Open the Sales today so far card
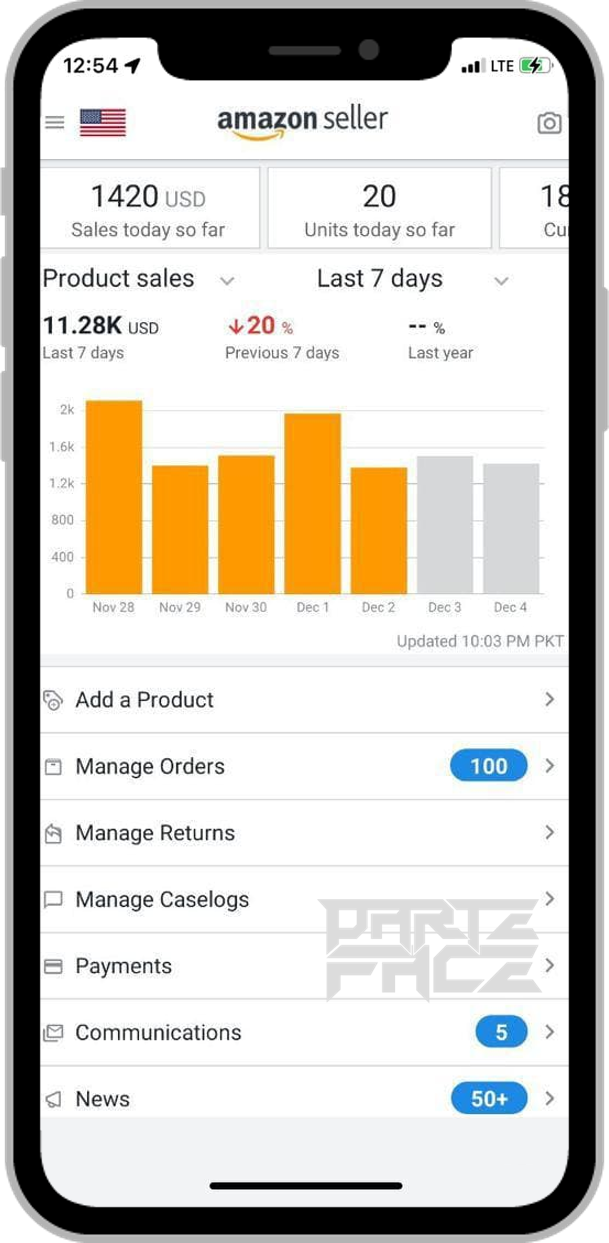Image resolution: width=609 pixels, height=1243 pixels. [x=149, y=208]
